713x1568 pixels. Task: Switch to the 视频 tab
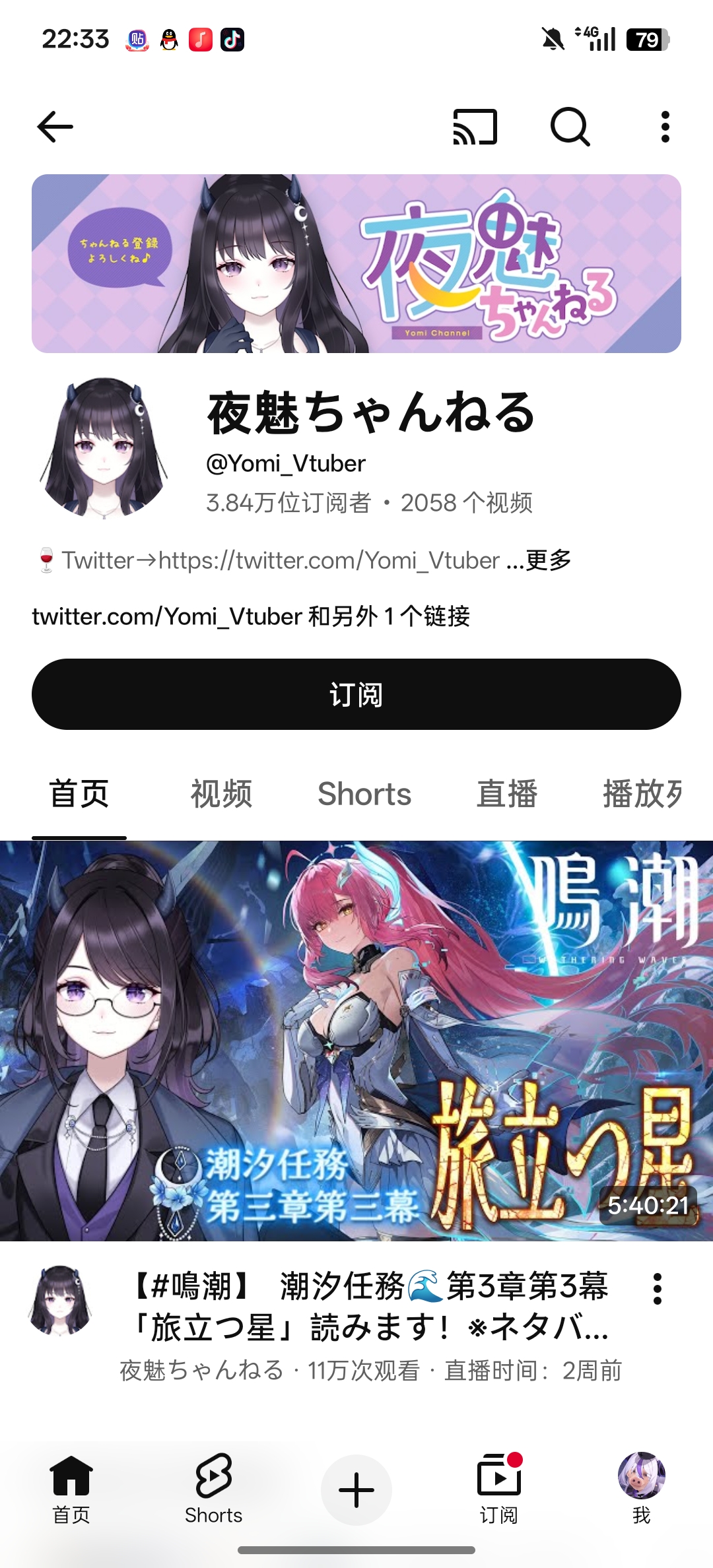pyautogui.click(x=221, y=793)
